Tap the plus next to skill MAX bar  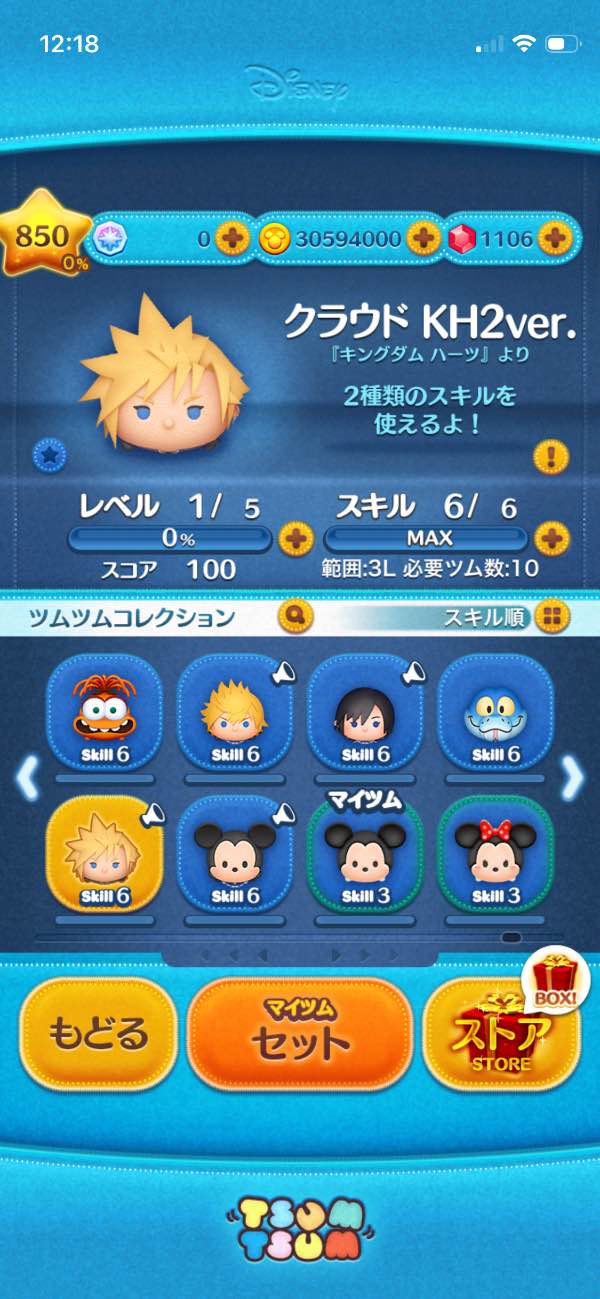point(550,539)
